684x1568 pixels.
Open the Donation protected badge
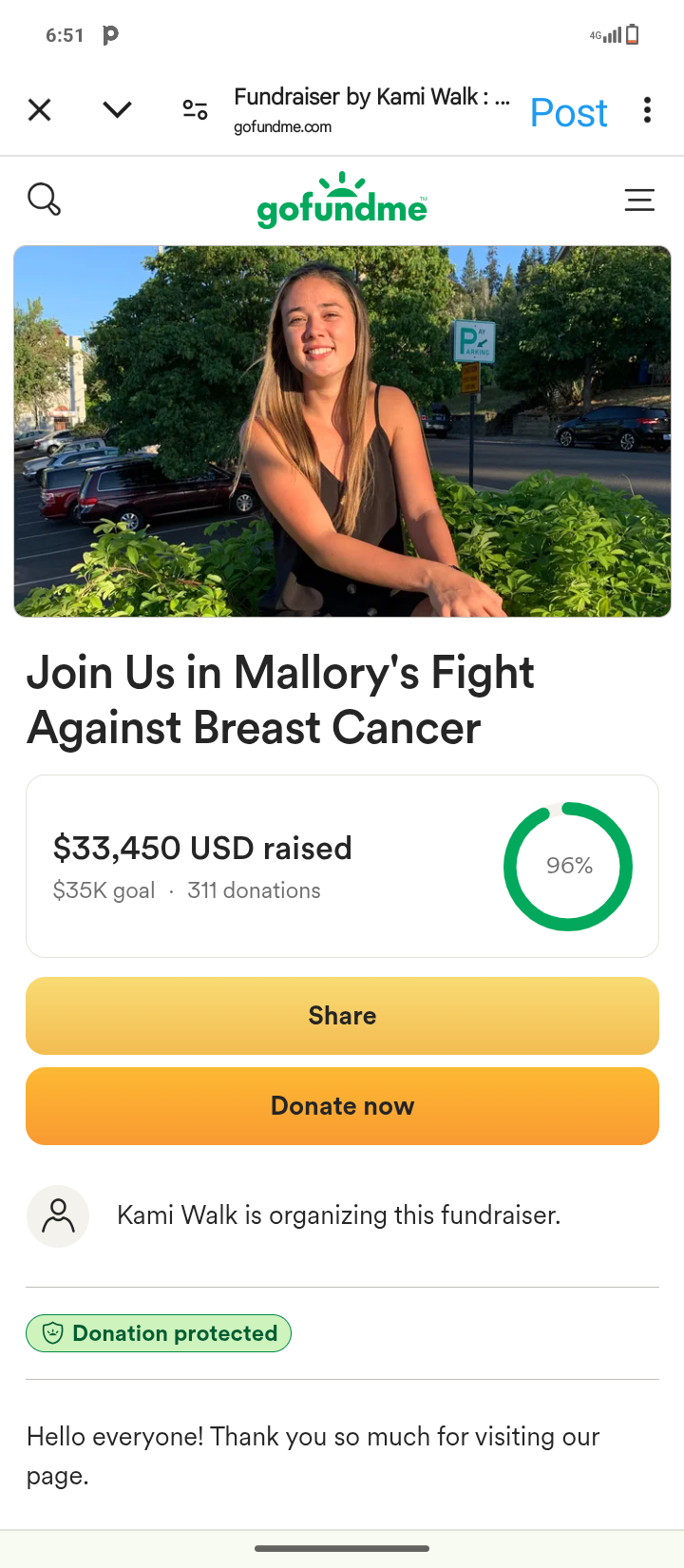coord(159,1333)
